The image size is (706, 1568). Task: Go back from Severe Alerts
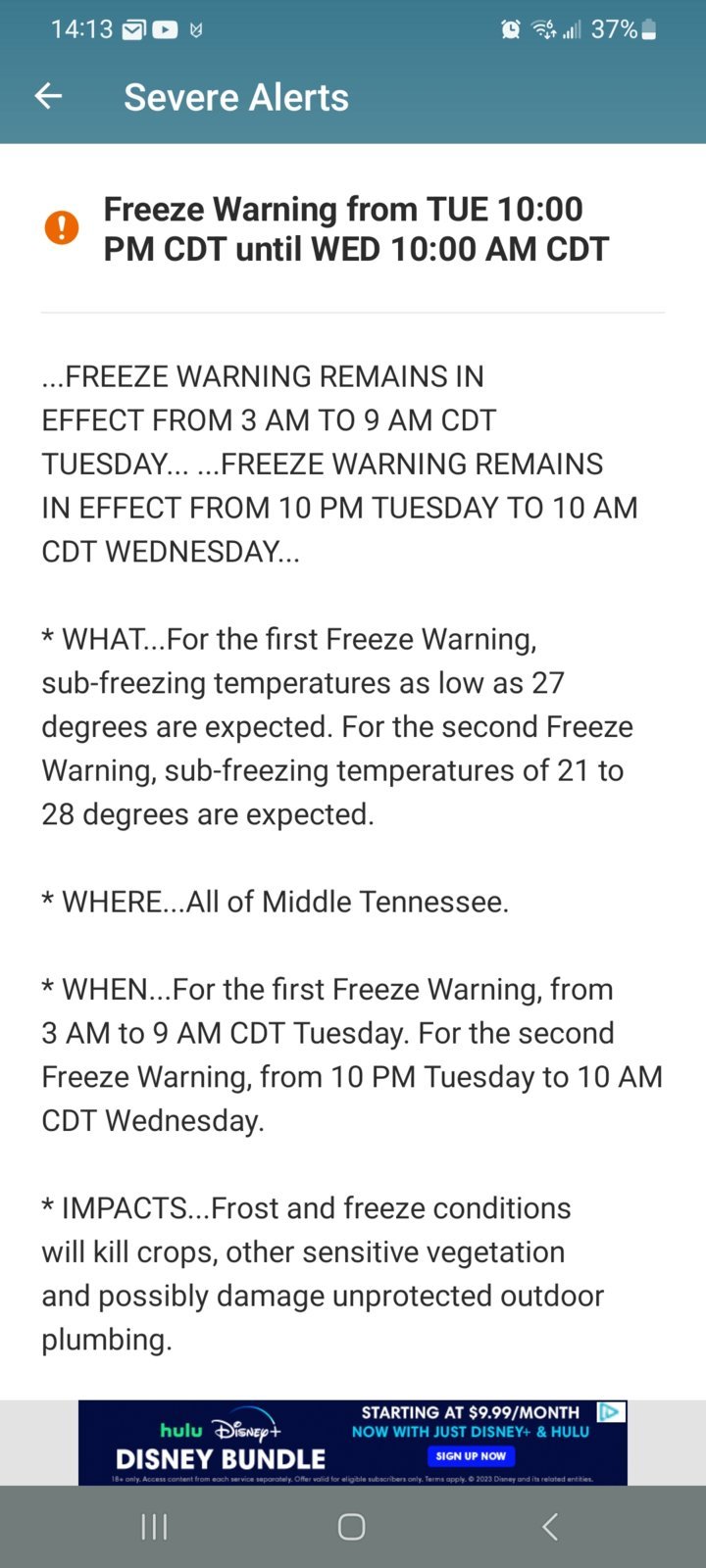point(48,96)
